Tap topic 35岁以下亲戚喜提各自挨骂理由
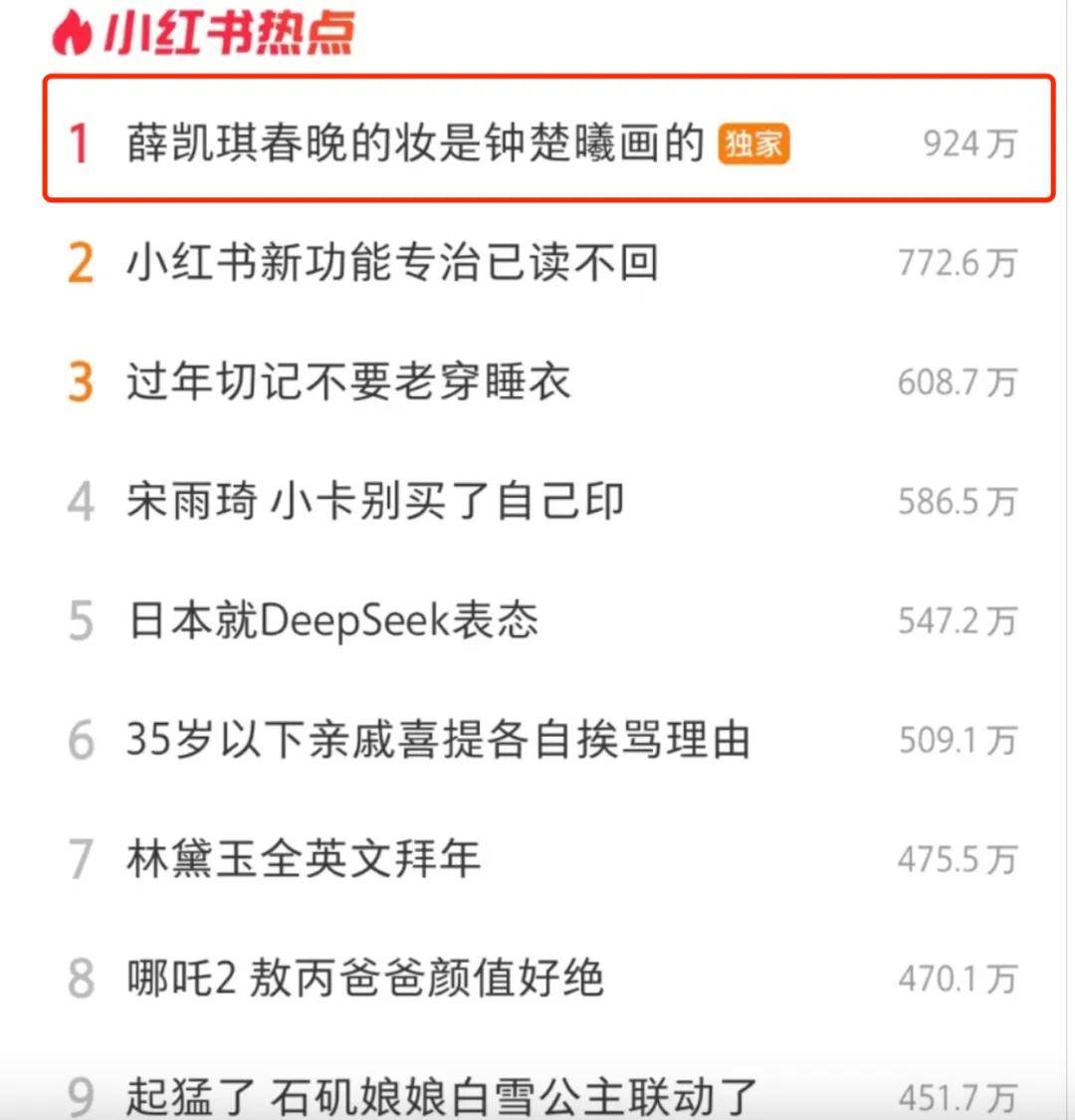This screenshot has width=1075, height=1120. point(438,740)
